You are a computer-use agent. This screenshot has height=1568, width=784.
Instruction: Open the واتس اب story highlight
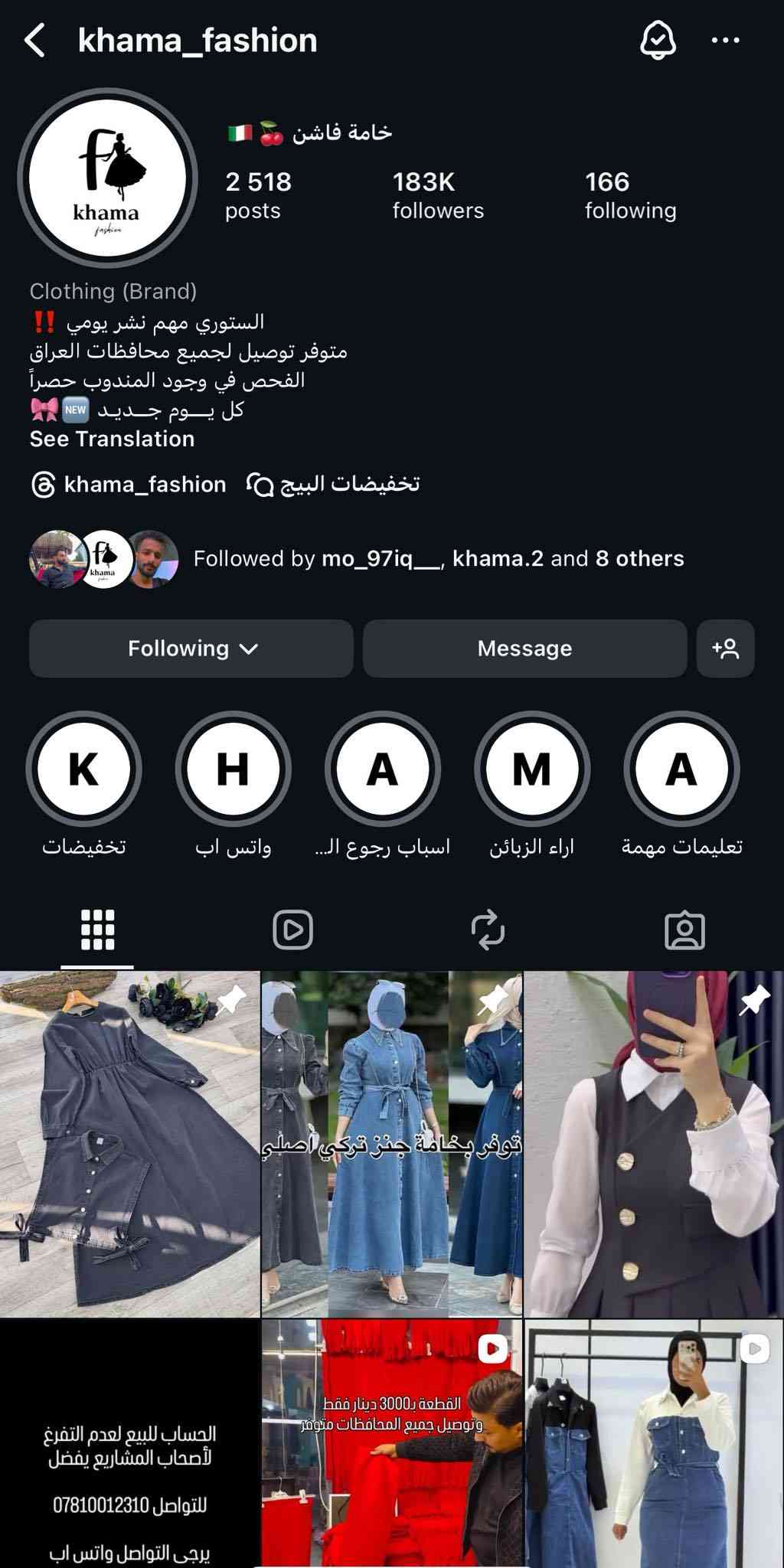tap(233, 769)
